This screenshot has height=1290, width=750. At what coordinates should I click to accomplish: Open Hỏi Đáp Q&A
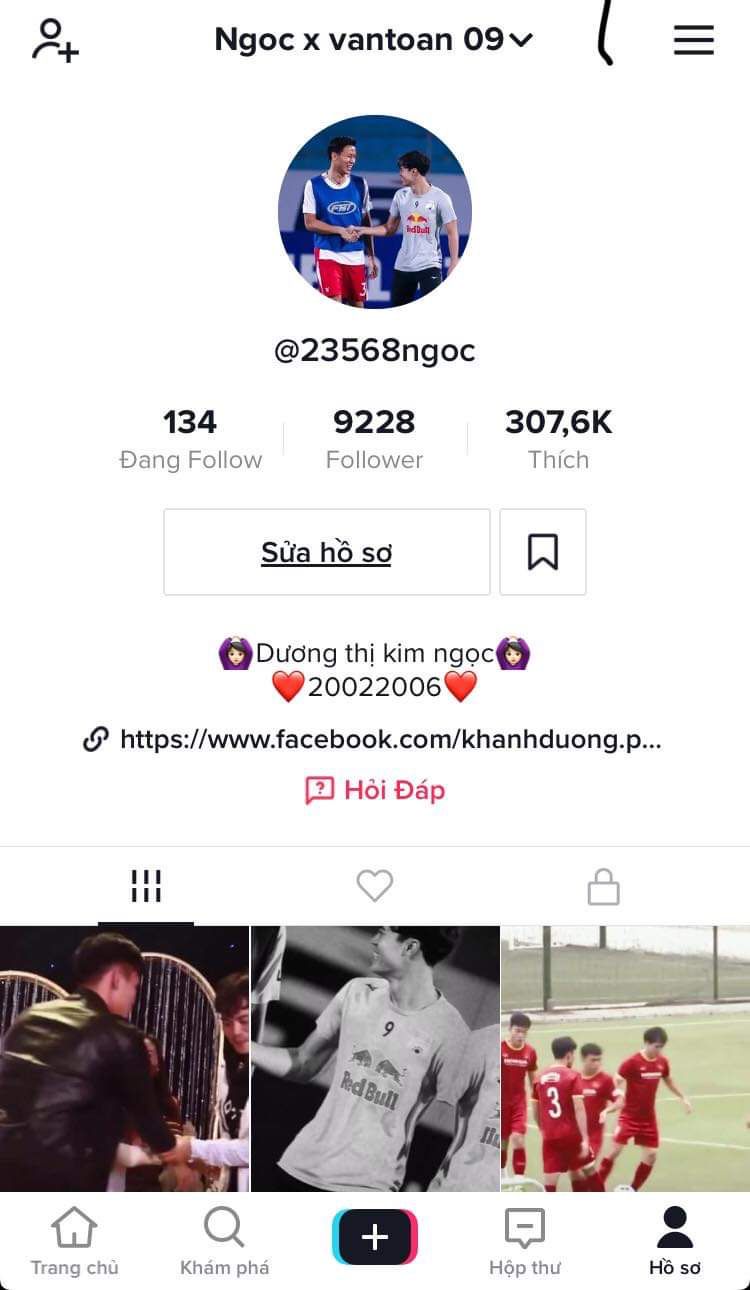pyautogui.click(x=375, y=790)
